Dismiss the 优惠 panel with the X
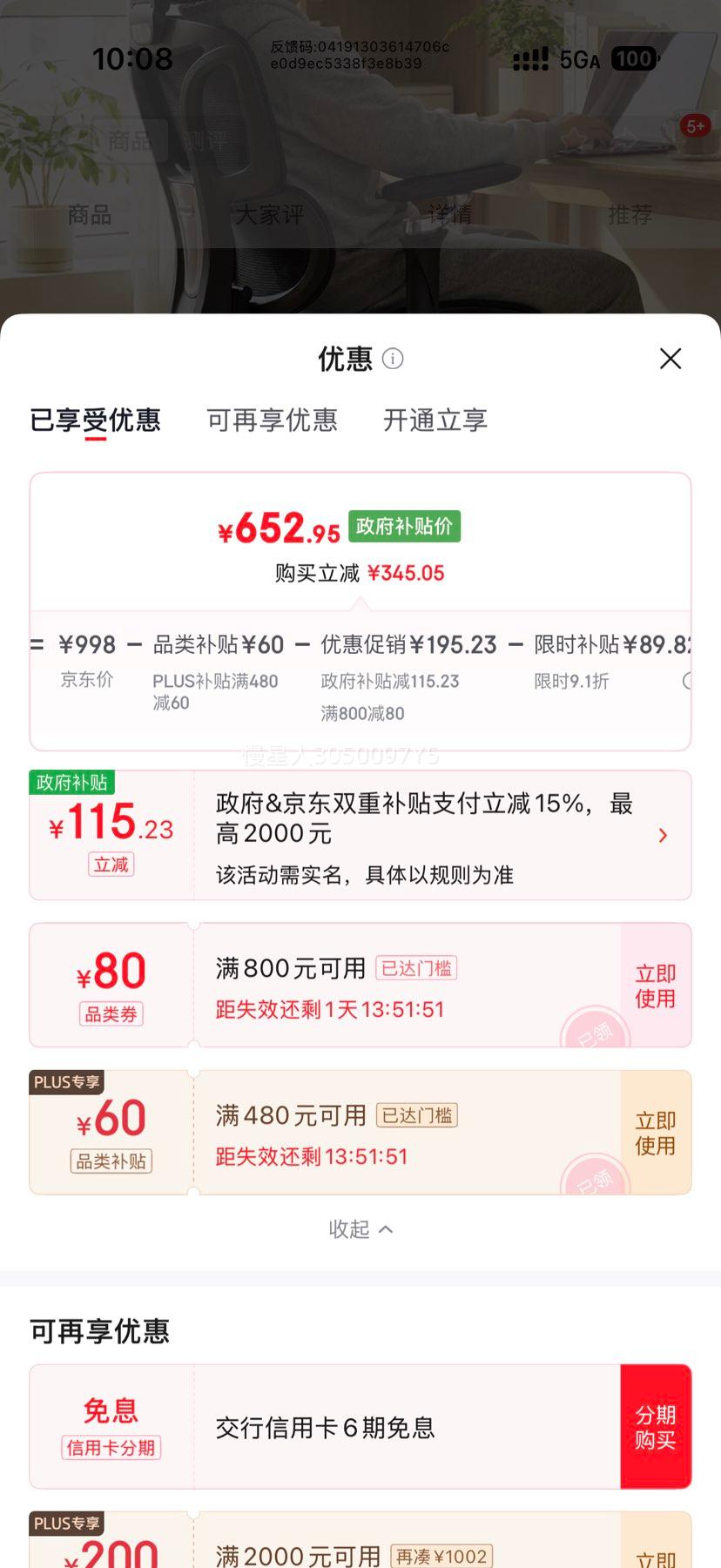The image size is (721, 1568). click(x=670, y=359)
